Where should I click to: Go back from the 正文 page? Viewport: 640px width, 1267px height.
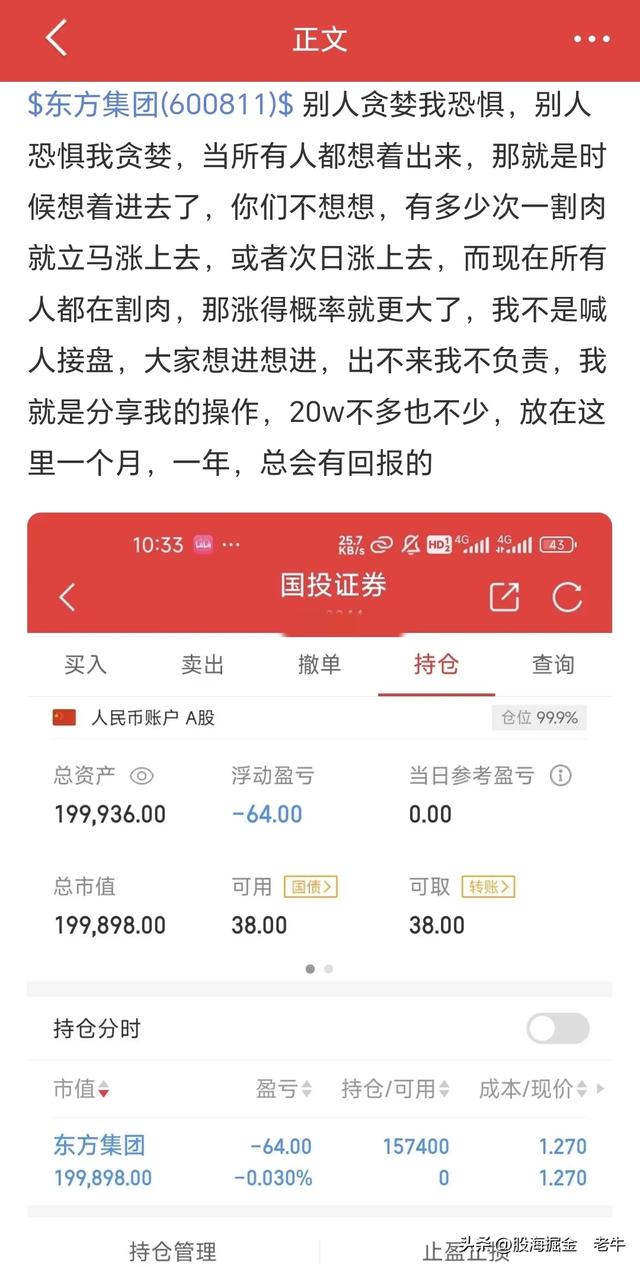coord(56,39)
